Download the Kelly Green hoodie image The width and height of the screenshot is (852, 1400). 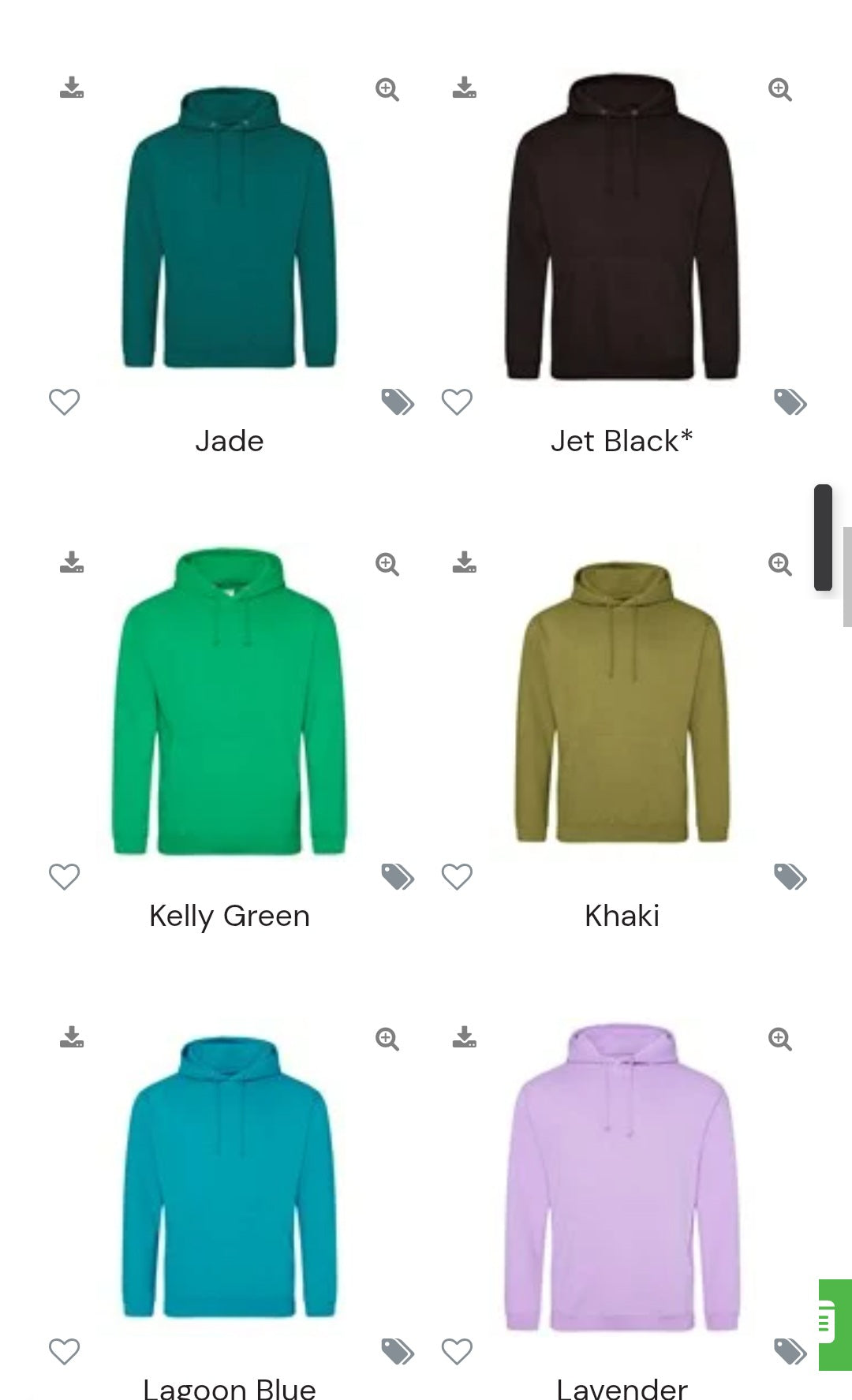tap(71, 562)
